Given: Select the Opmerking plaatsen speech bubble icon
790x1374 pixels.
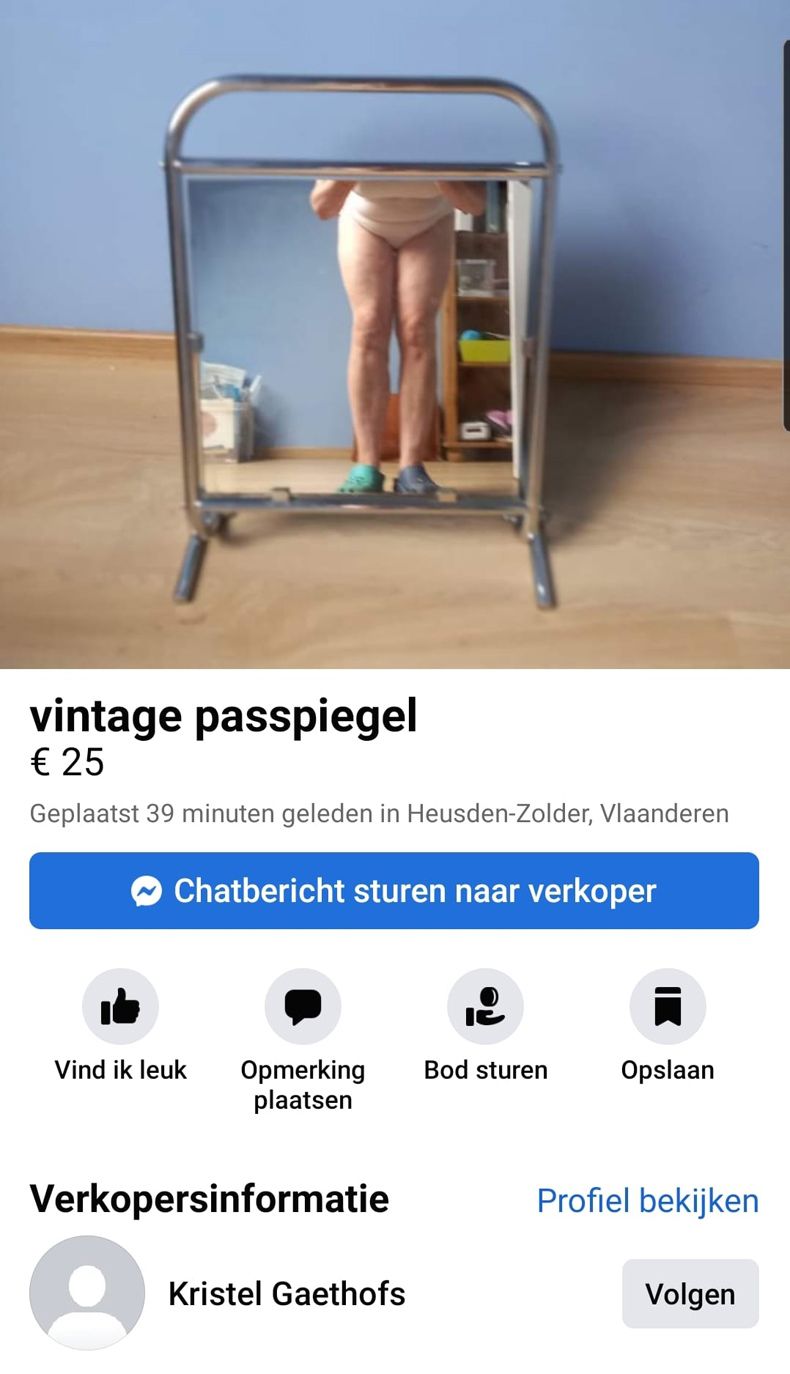Looking at the screenshot, I should (x=303, y=1006).
